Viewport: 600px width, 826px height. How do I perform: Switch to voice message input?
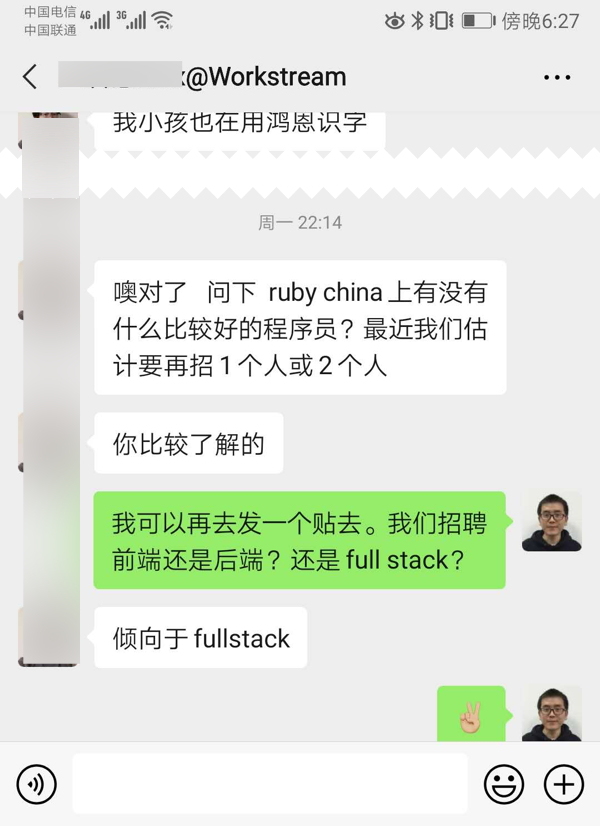tap(36, 785)
